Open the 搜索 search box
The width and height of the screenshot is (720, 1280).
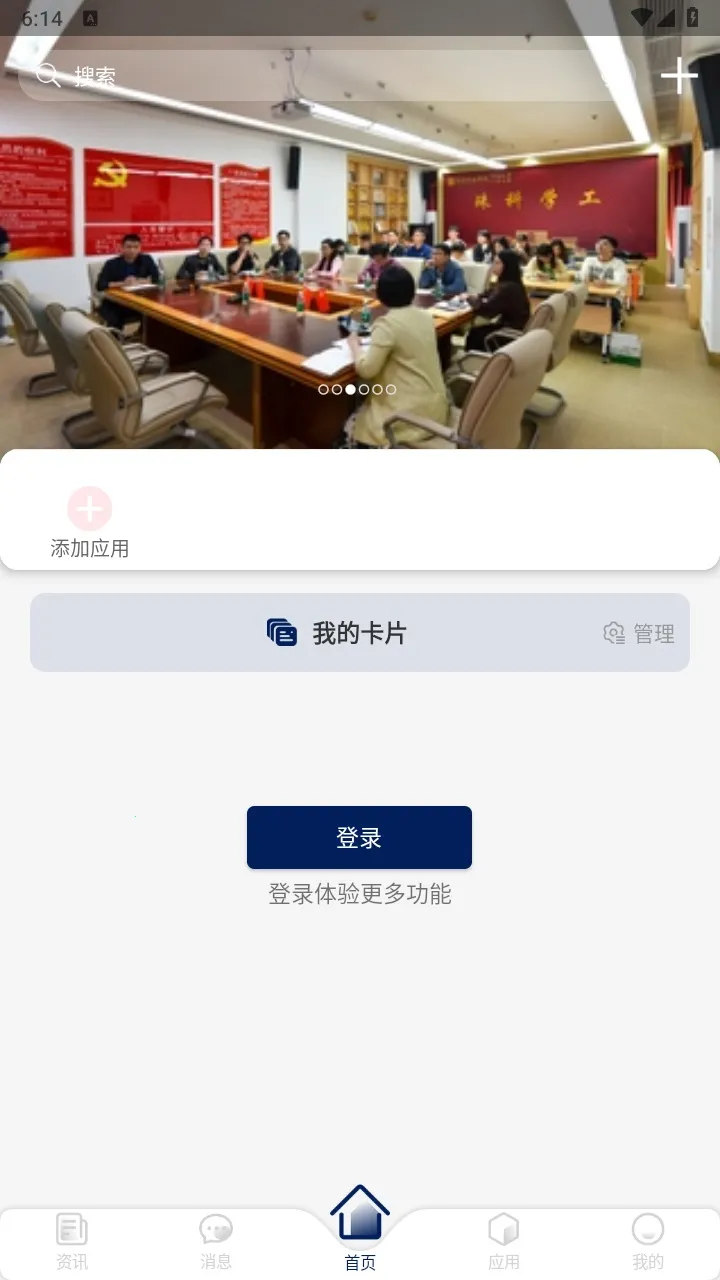[320, 76]
